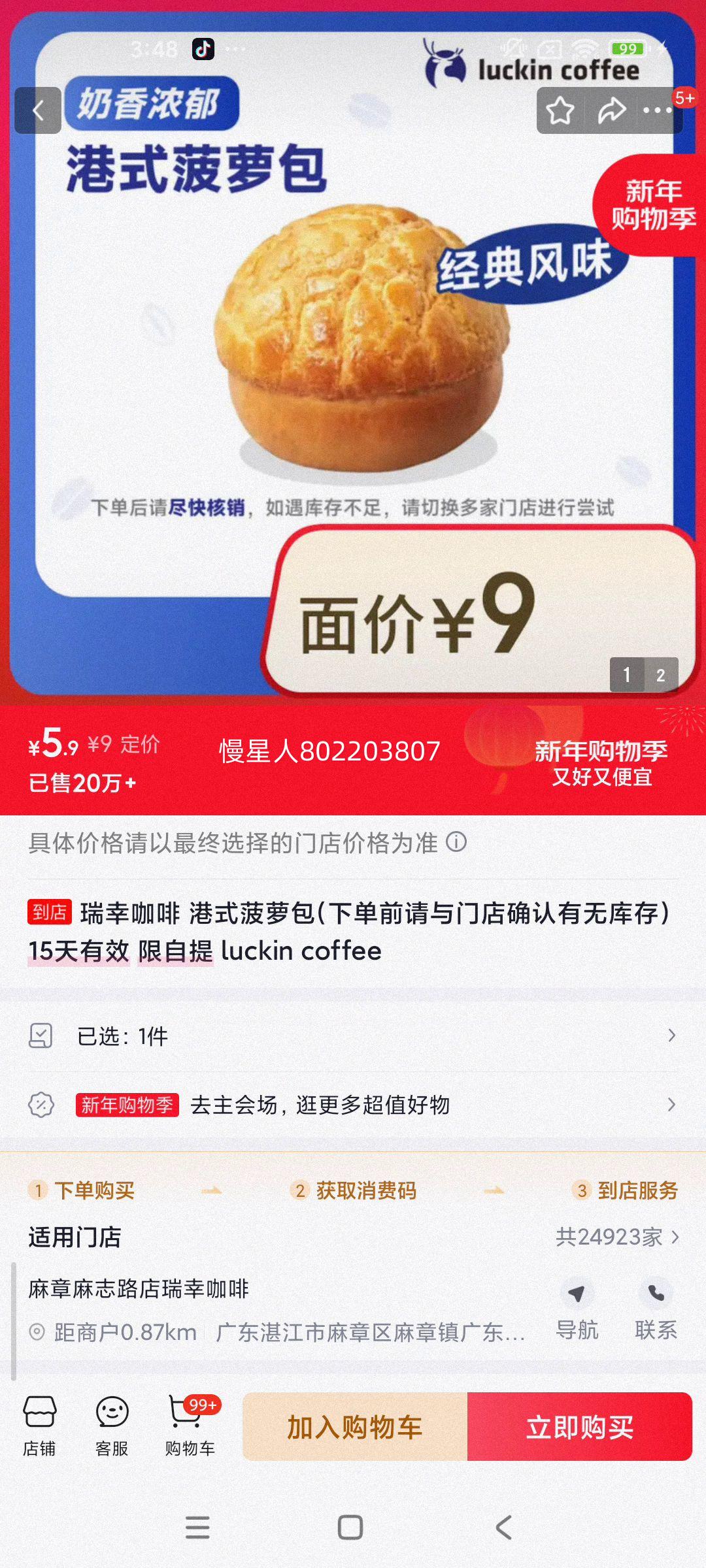
Task: Expand the 已选: 1件 selection row
Action: pos(353,1036)
